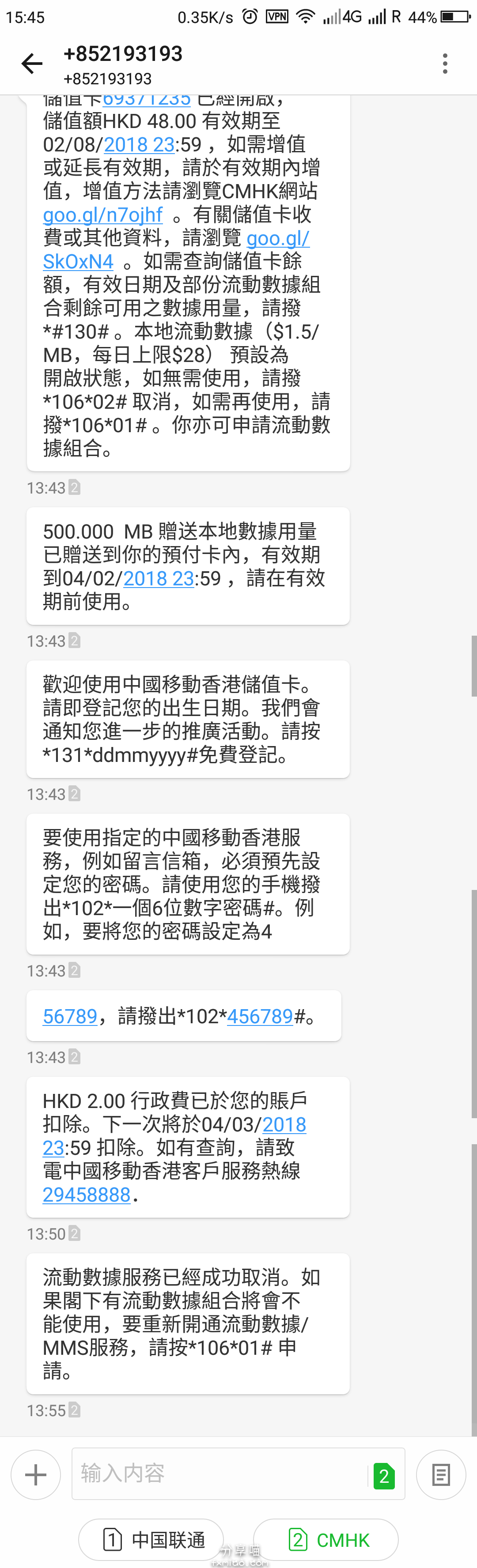Select SIM 2 CMHK
The height and width of the screenshot is (1568, 477).
pyautogui.click(x=326, y=1540)
